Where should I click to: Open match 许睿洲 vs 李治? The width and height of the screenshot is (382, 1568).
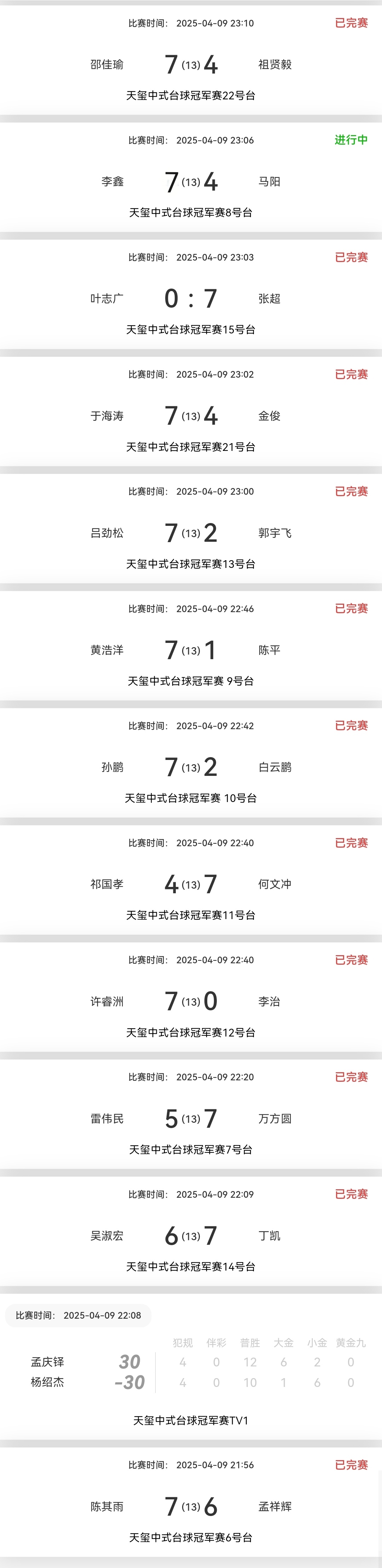191,1001
